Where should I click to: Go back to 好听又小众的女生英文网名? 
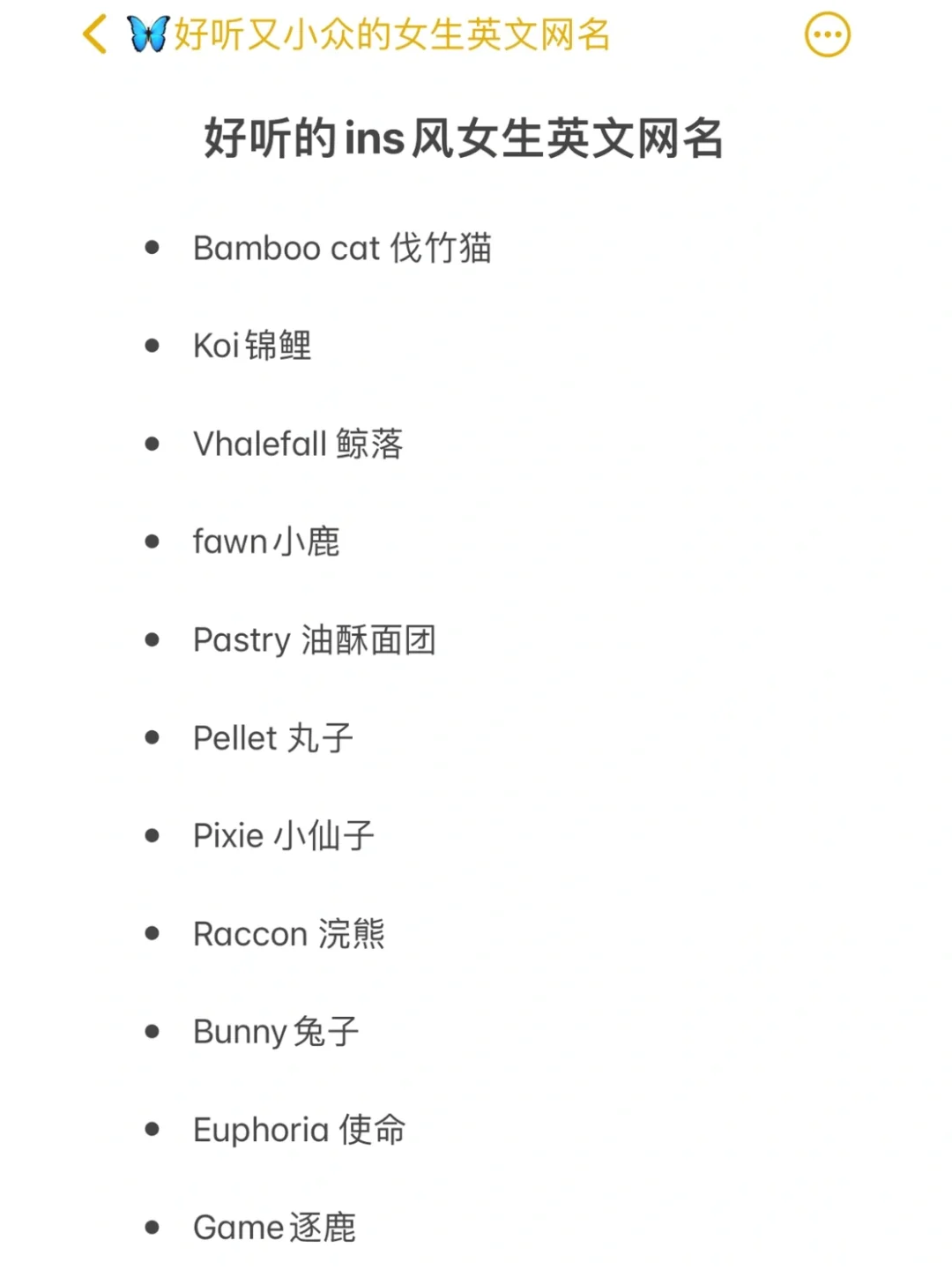click(95, 35)
